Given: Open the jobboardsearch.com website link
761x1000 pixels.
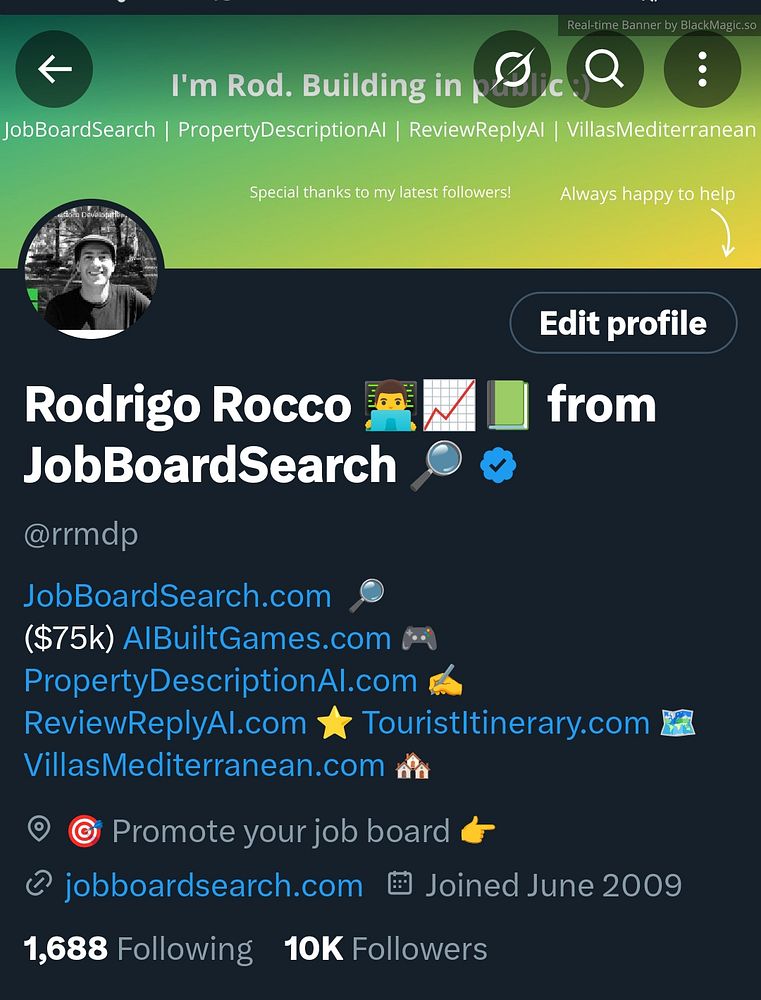Looking at the screenshot, I should click(213, 886).
